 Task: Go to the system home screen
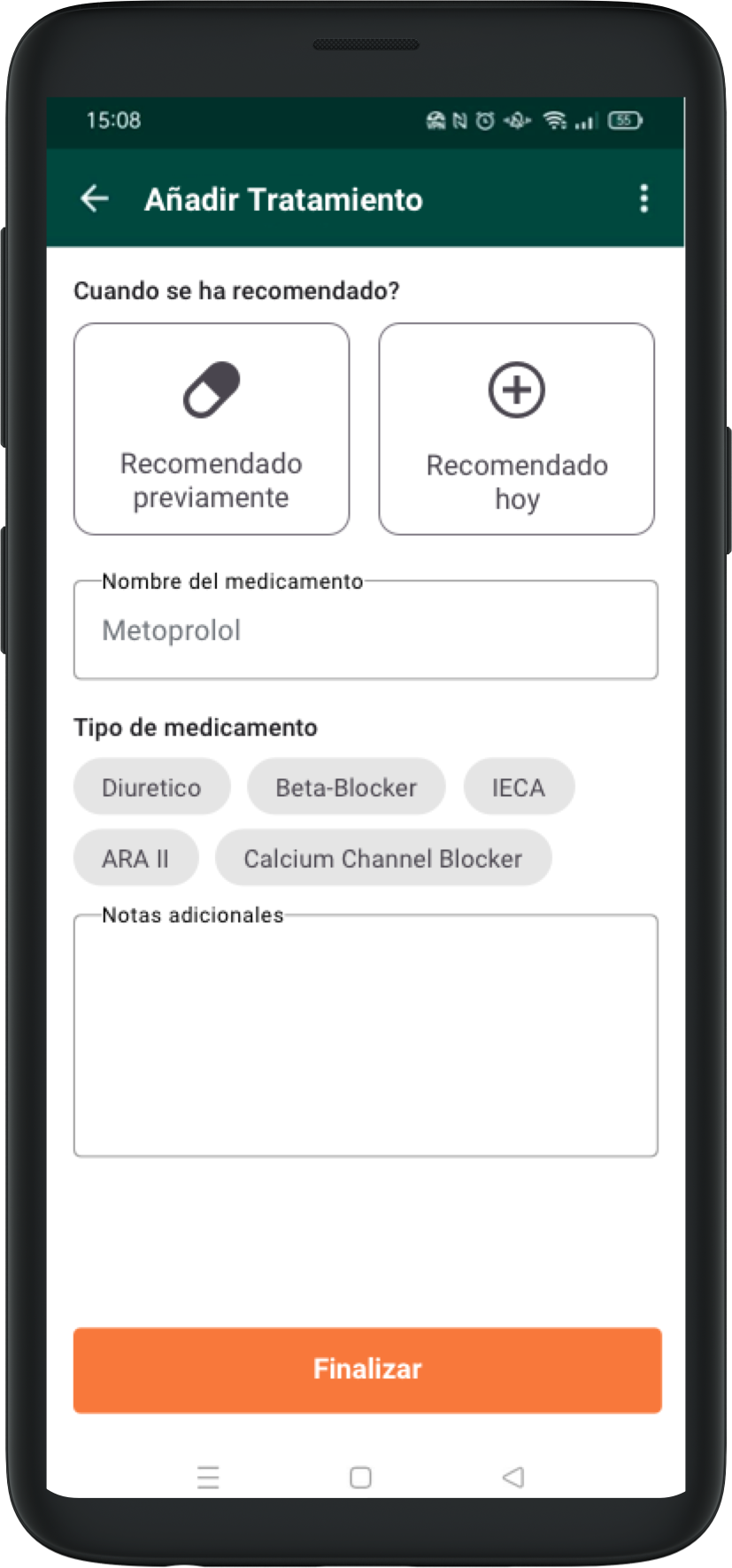point(360,1477)
